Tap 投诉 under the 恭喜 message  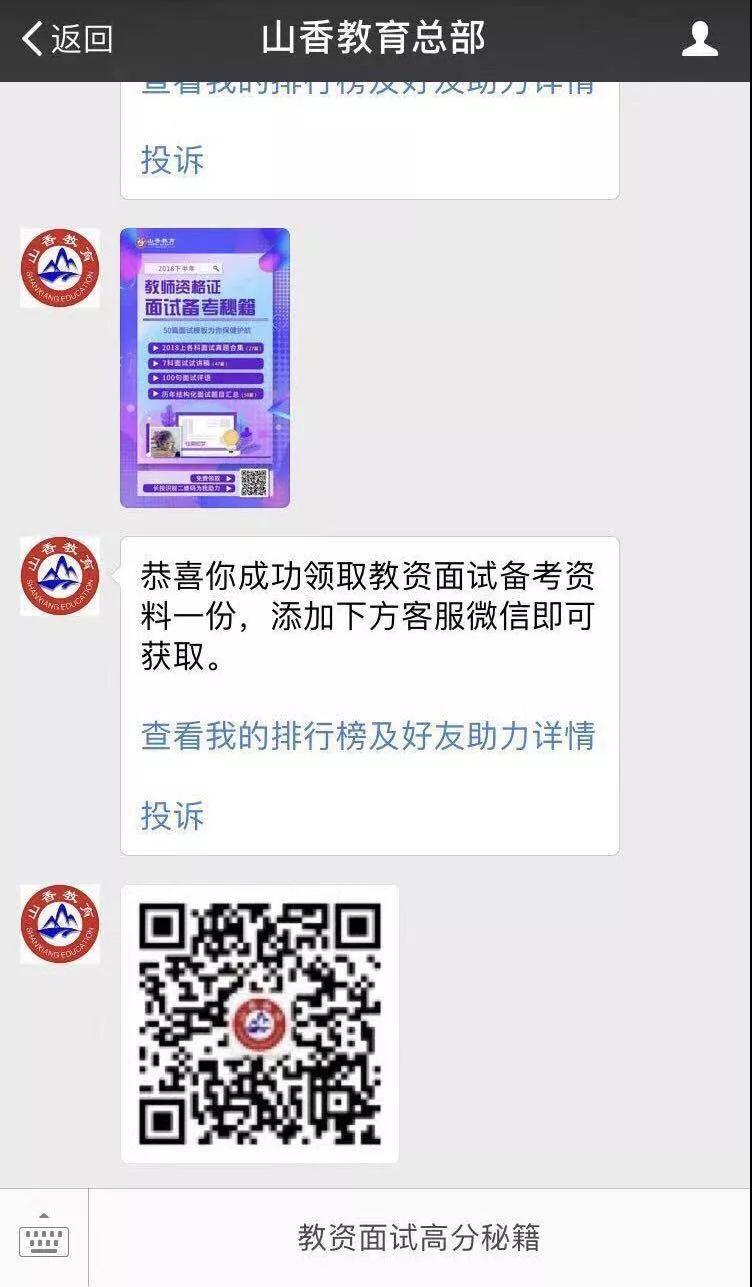(x=172, y=815)
